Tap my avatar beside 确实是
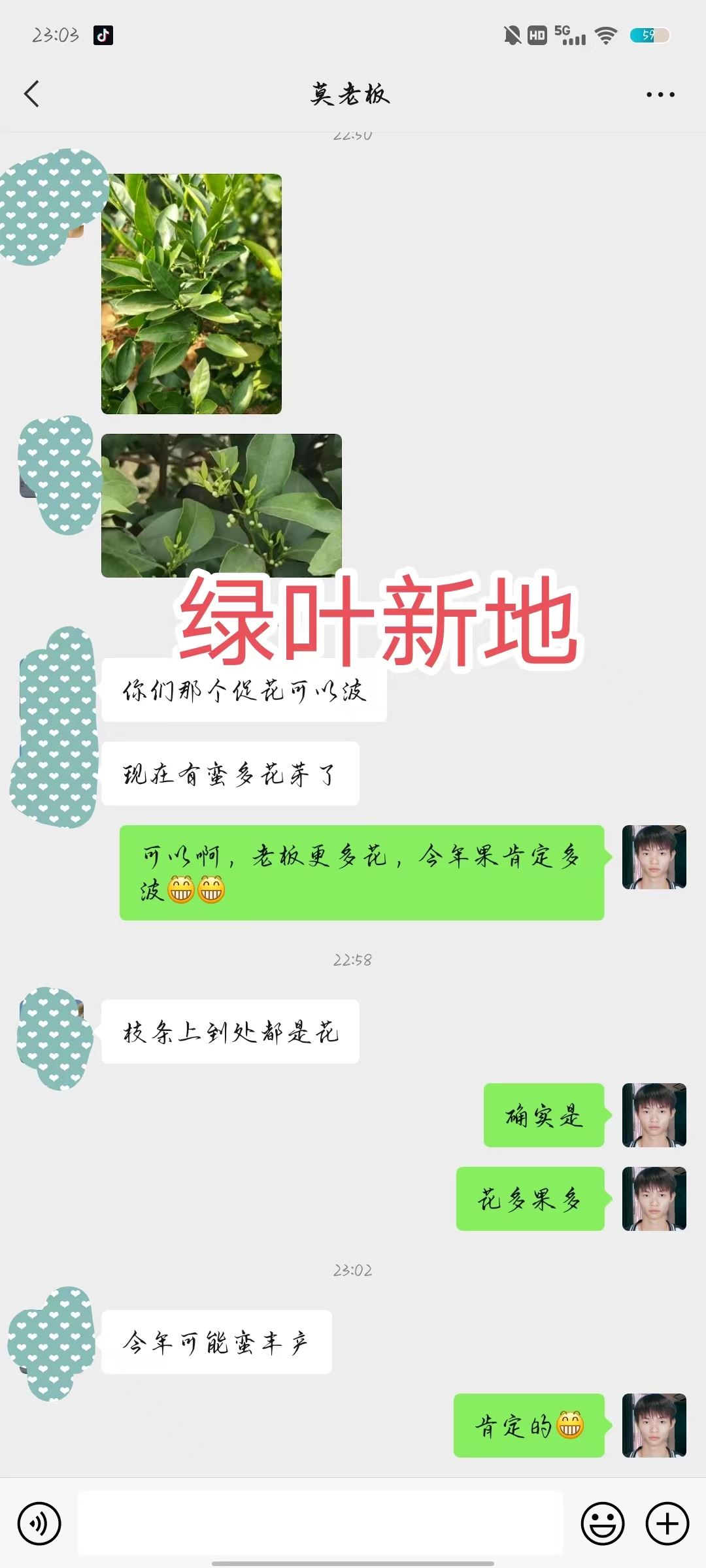This screenshot has height=1568, width=706. coord(654,1115)
